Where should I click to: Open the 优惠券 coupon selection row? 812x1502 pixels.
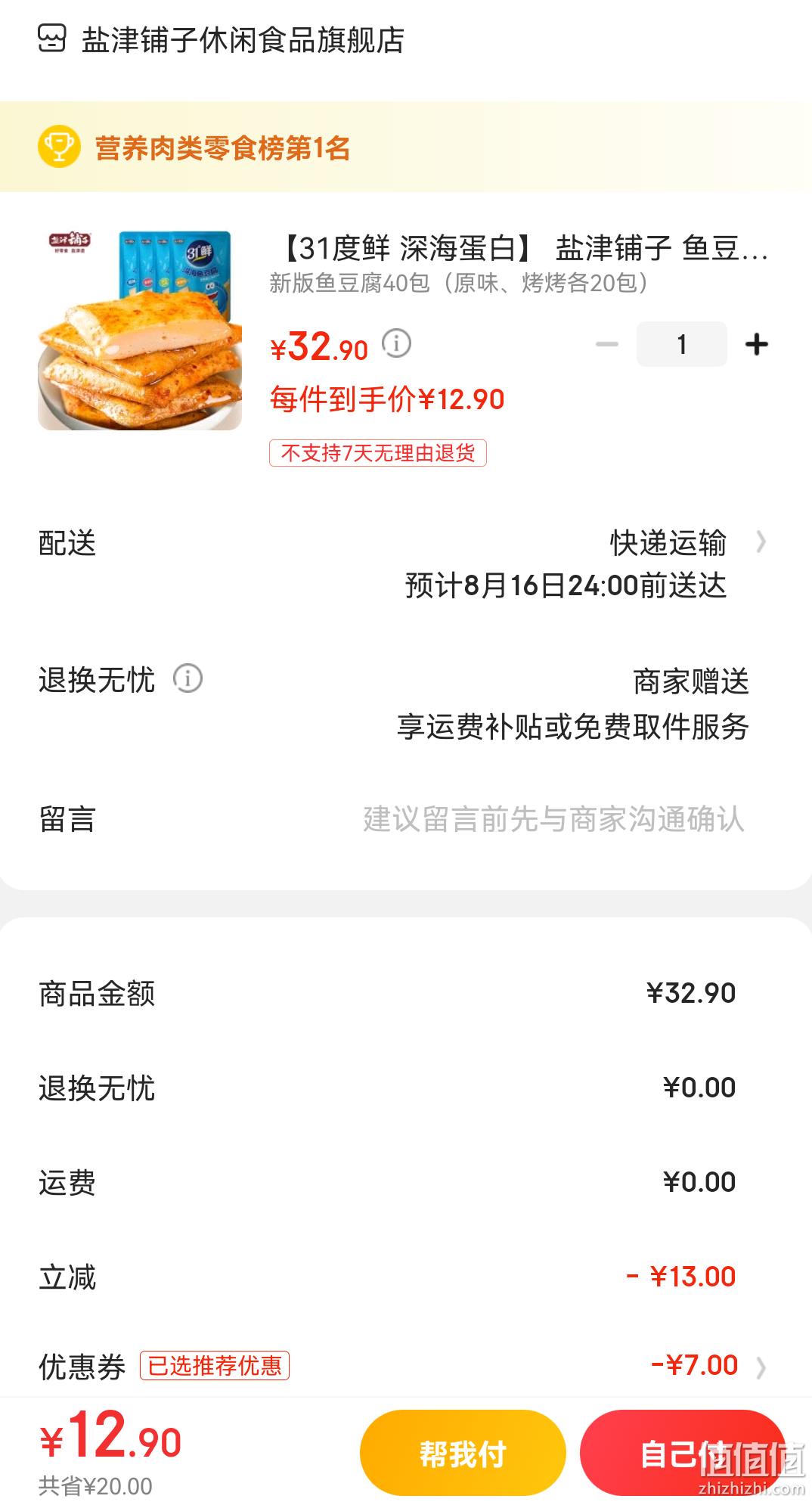(x=406, y=1366)
